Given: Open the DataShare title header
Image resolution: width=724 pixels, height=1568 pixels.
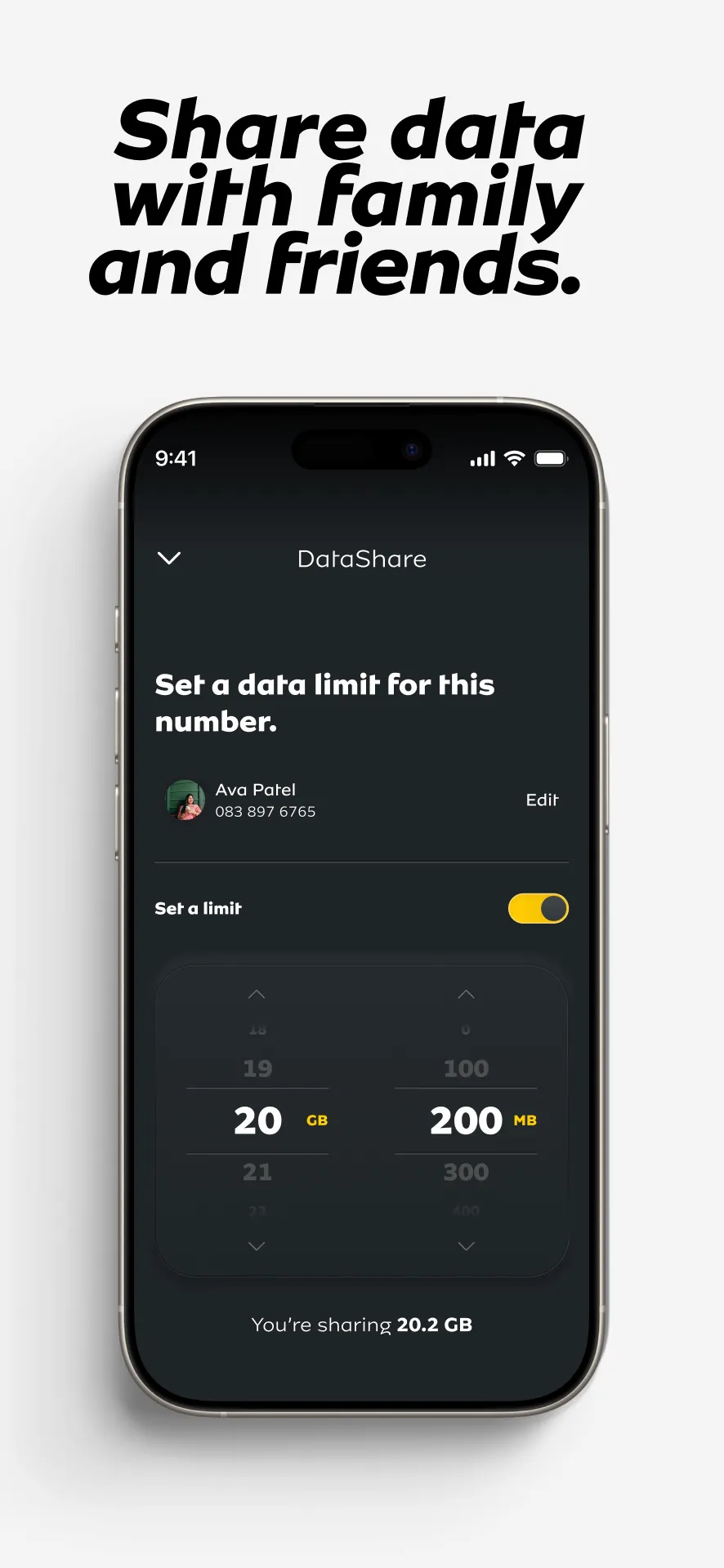Looking at the screenshot, I should [362, 559].
